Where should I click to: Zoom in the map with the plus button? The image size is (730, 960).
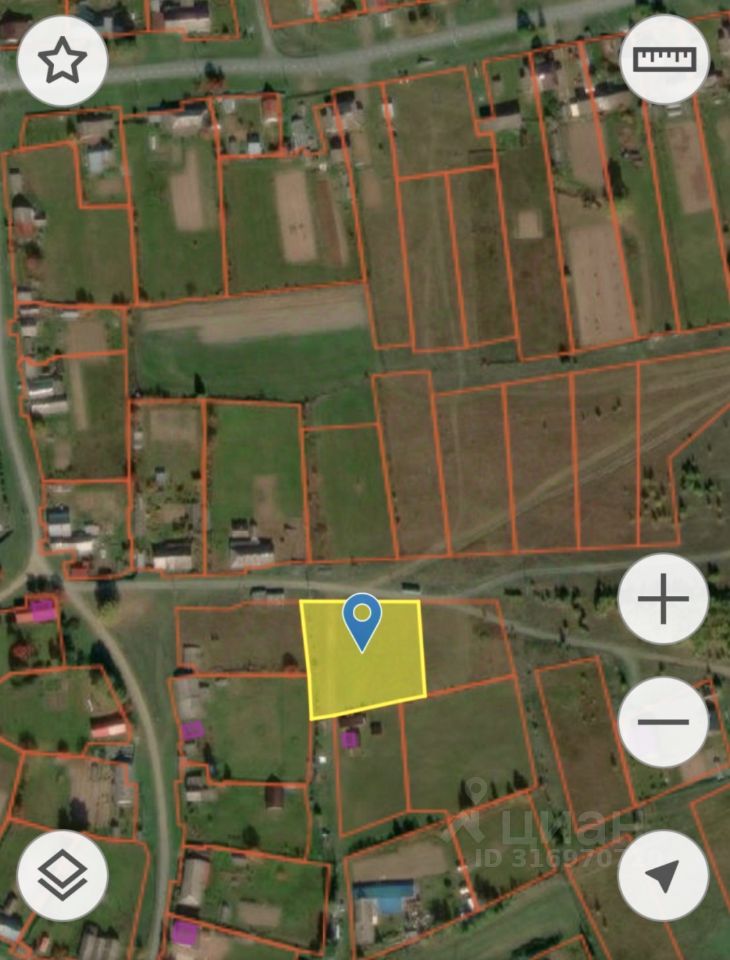pyautogui.click(x=663, y=600)
